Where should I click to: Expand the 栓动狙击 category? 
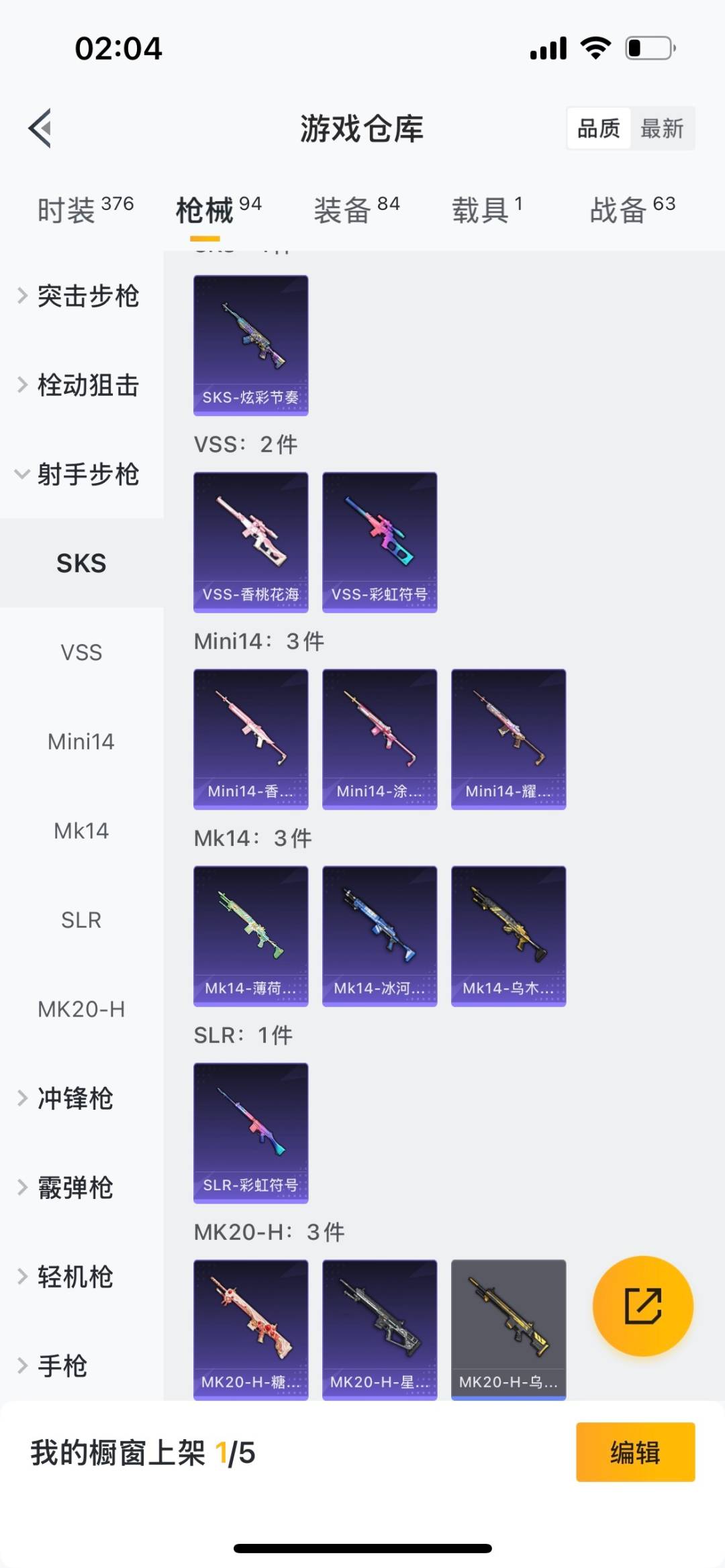(x=81, y=385)
